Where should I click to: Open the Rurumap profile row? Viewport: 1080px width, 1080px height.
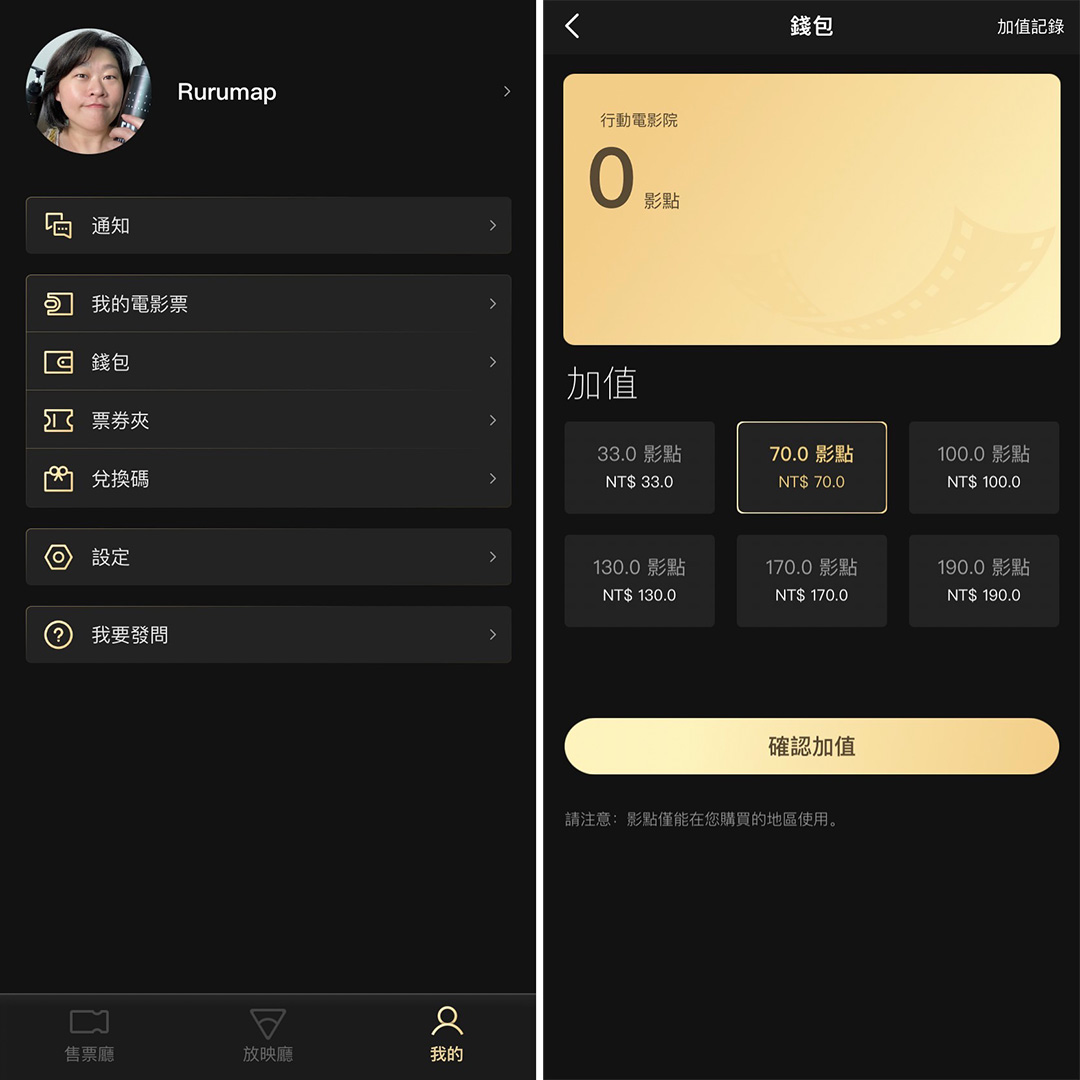click(x=269, y=92)
